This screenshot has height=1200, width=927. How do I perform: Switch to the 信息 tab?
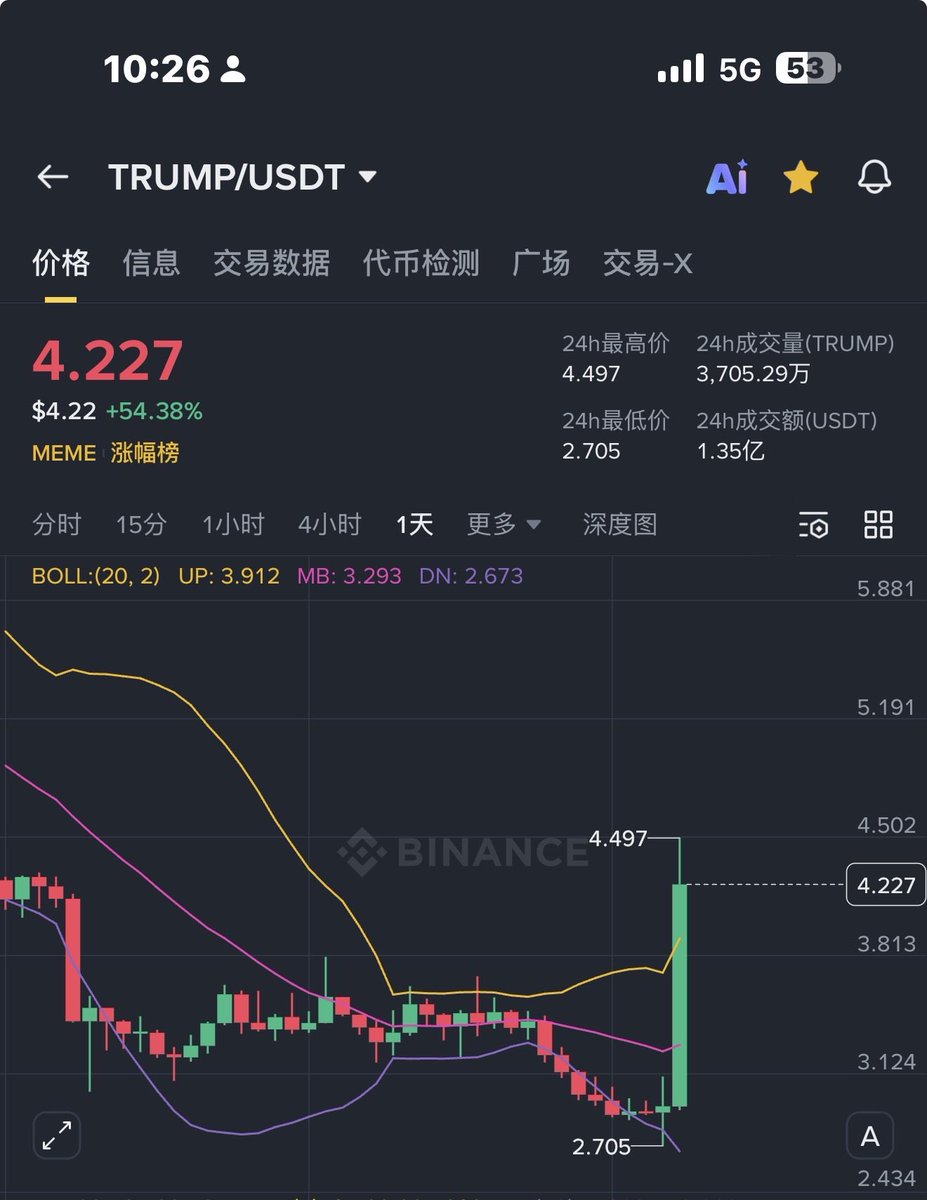[151, 263]
